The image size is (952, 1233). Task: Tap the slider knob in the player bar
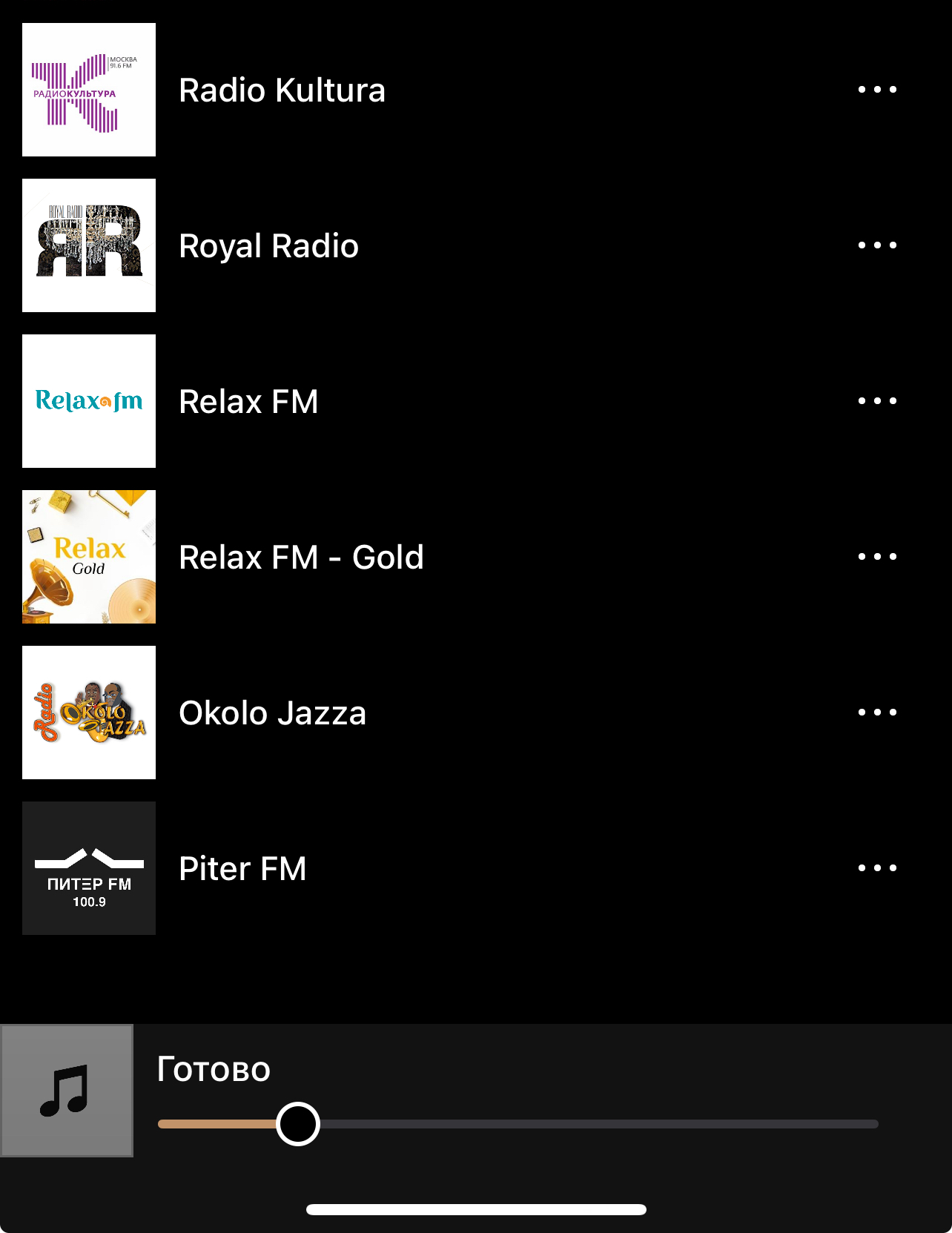click(298, 1124)
